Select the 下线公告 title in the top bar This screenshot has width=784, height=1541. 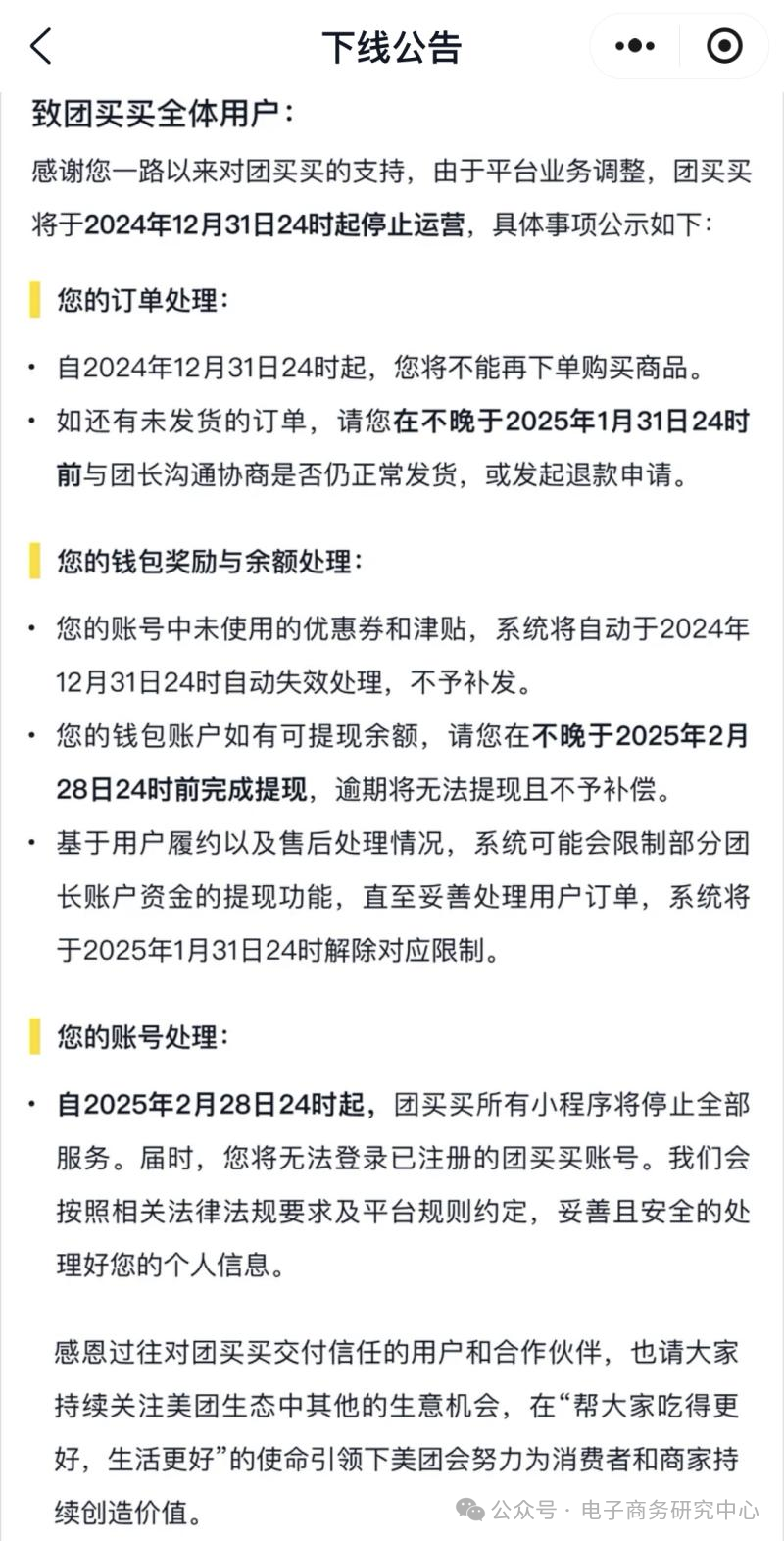[392, 45]
